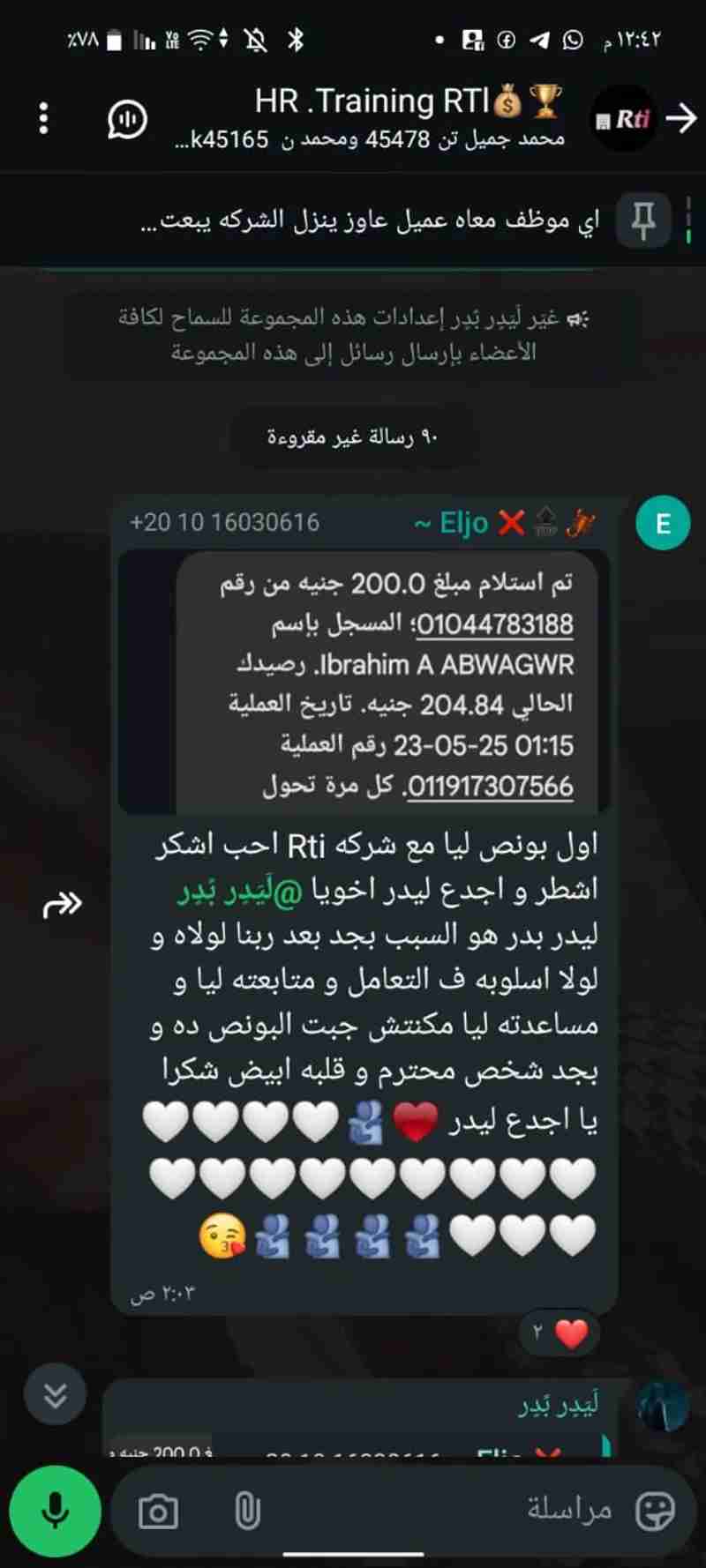Go back using the header arrow
The height and width of the screenshot is (1568, 706).
click(680, 118)
